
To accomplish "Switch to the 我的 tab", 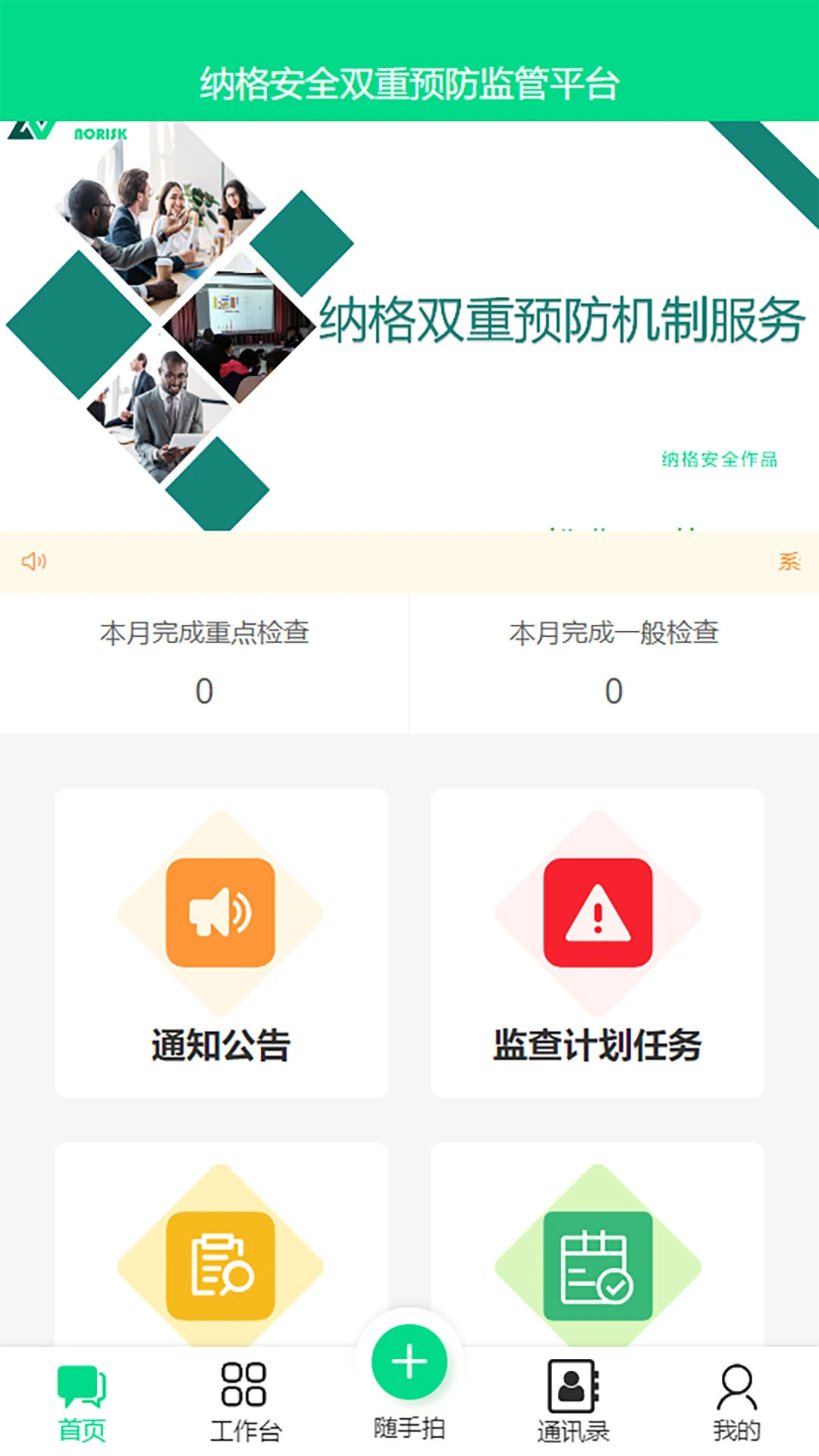I will point(736,1403).
